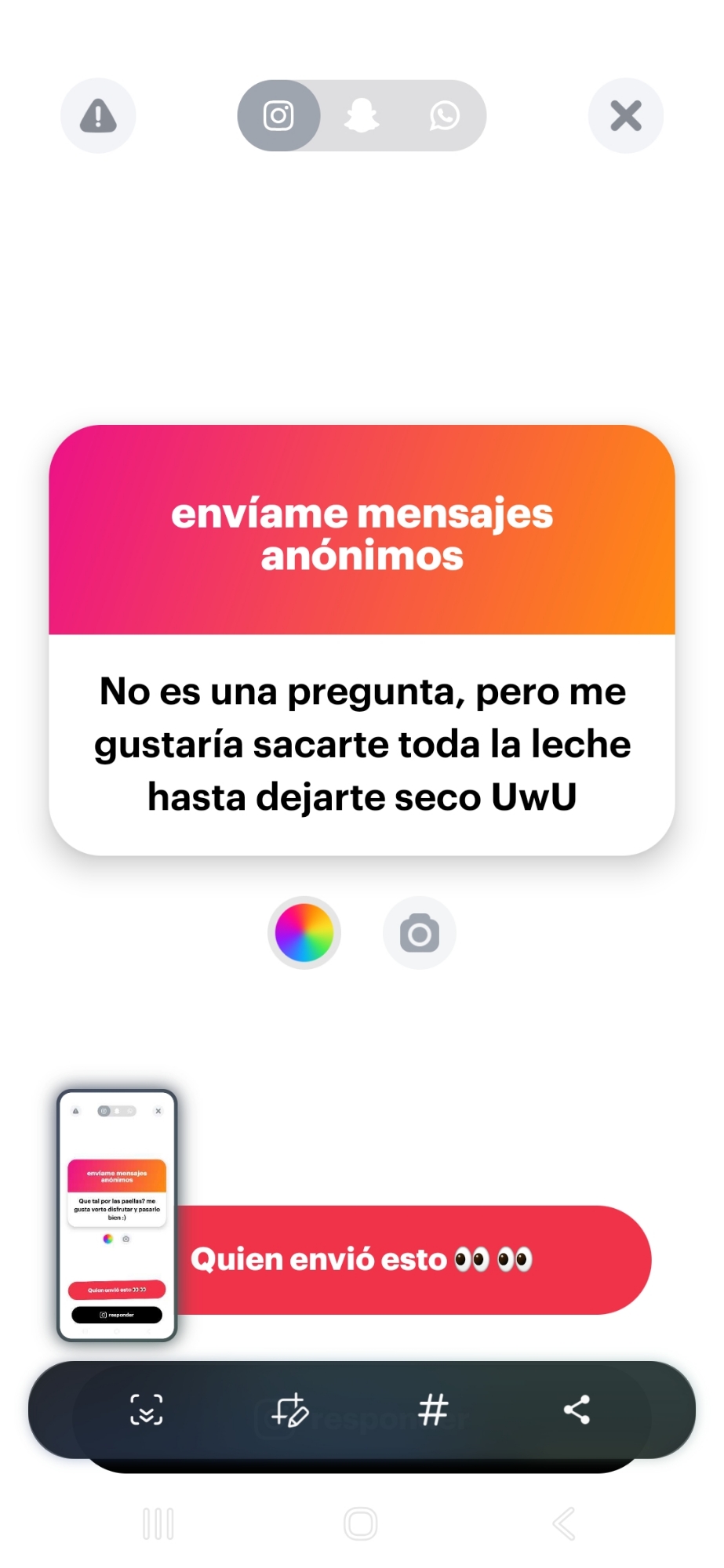Screen dimensions: 724x1568
Task: Report this message with the warning icon
Action: [x=98, y=116]
